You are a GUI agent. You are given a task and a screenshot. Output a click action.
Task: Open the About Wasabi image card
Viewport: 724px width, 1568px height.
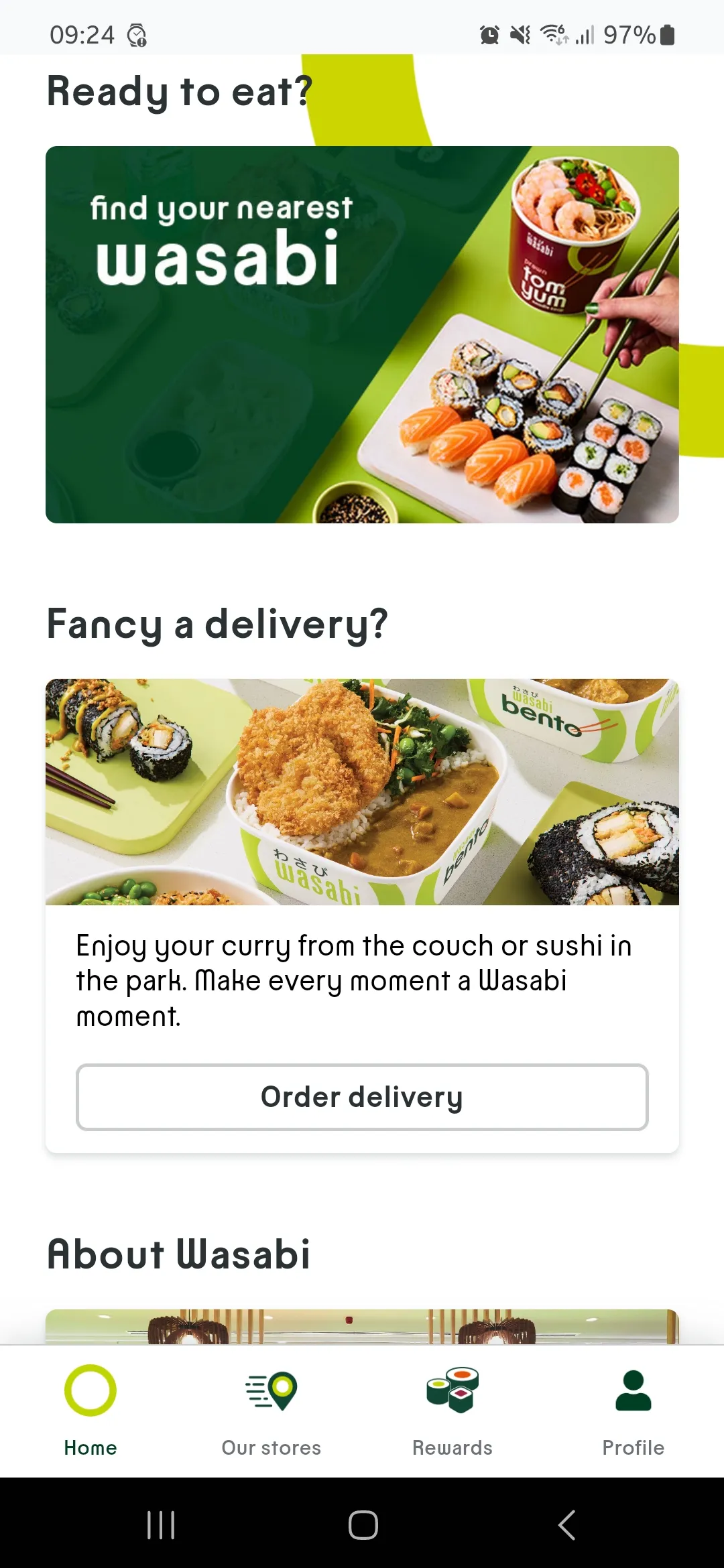[362, 1327]
